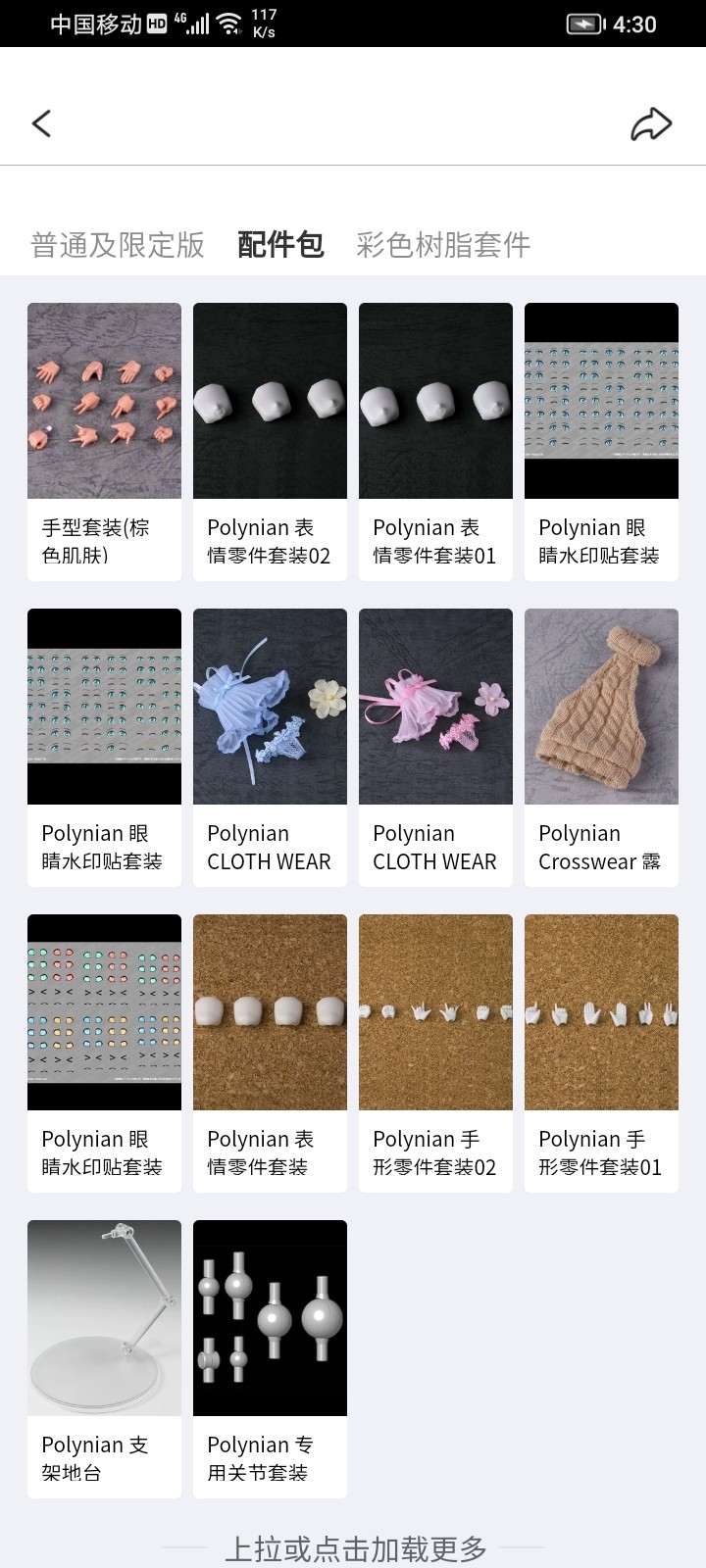Switch to the 普通及限定版 tab
The height and width of the screenshot is (1568, 706).
(118, 245)
